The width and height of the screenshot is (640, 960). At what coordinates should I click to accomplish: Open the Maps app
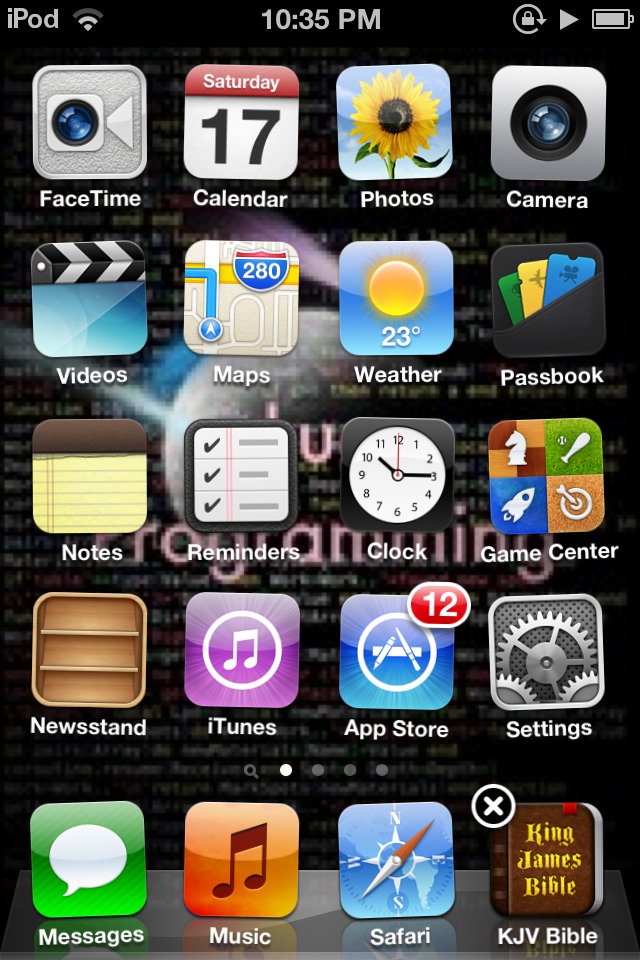click(x=242, y=298)
